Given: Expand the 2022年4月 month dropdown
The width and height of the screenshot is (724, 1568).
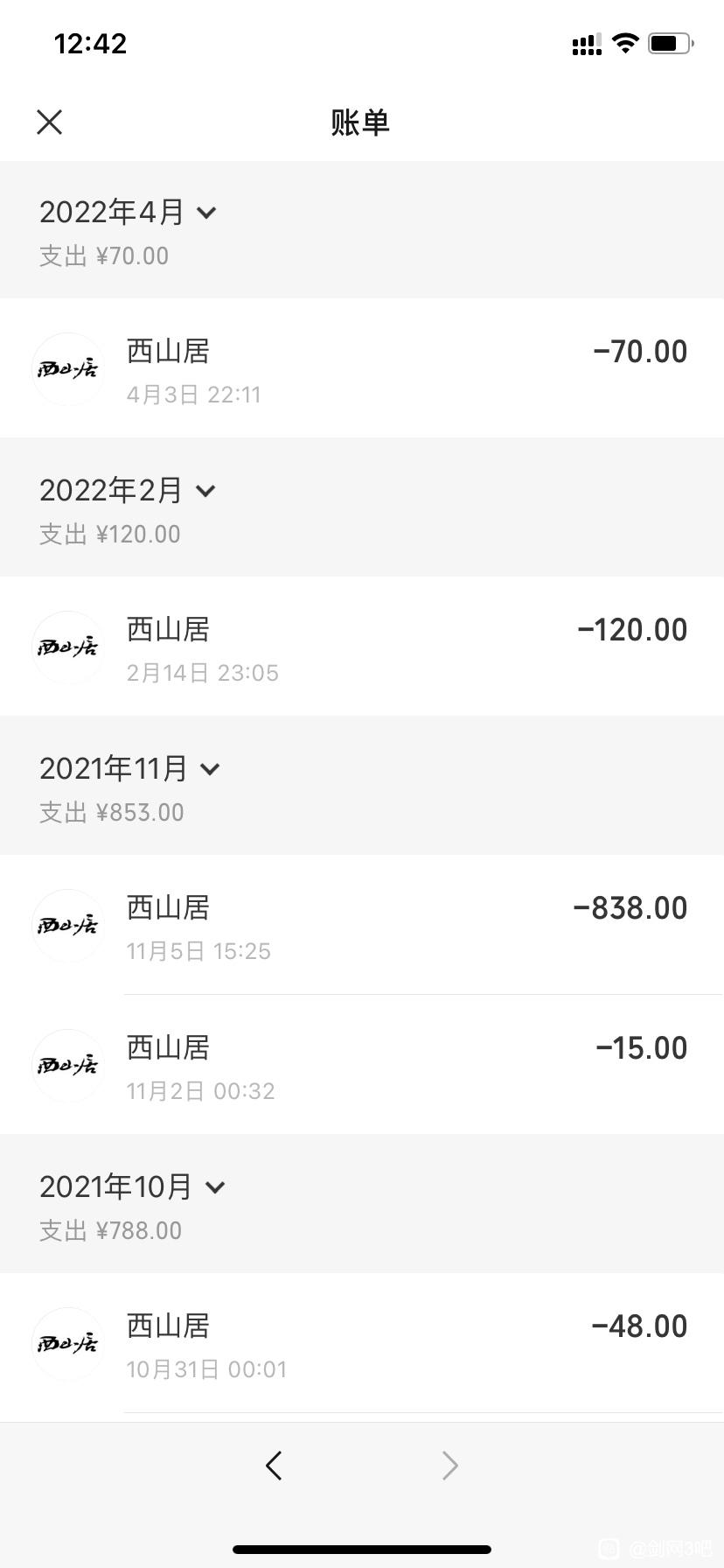Looking at the screenshot, I should point(128,213).
